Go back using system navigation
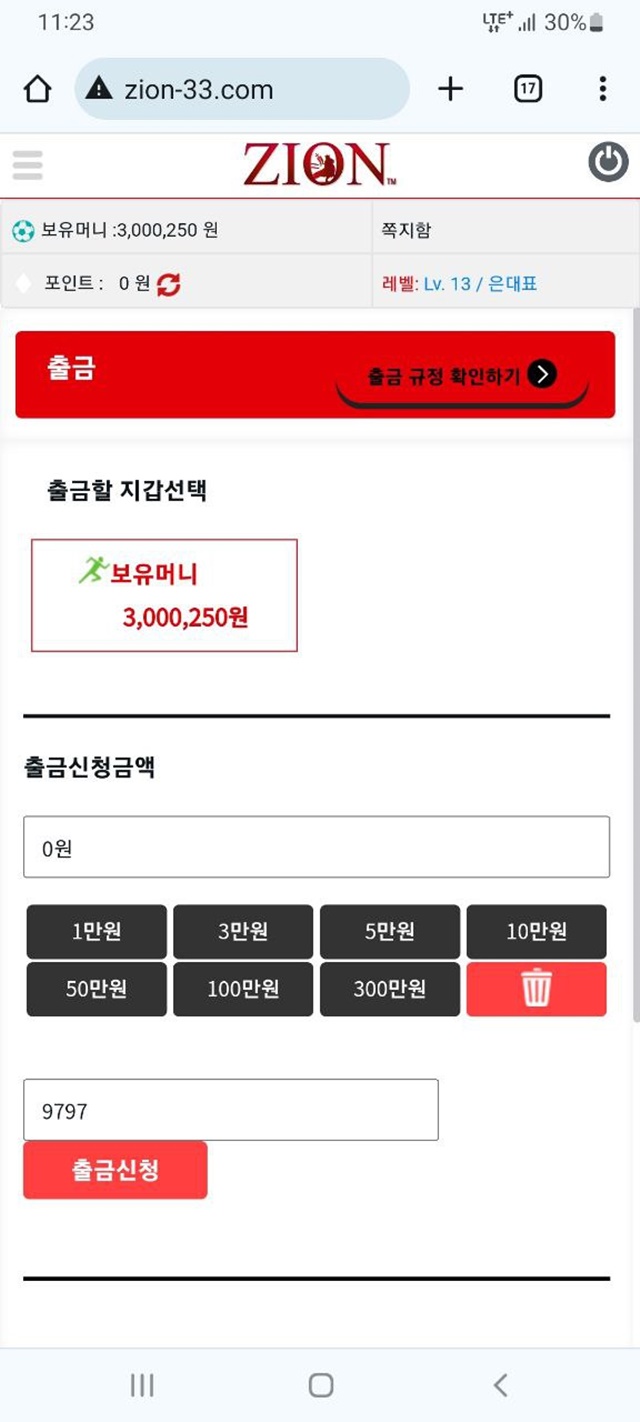The height and width of the screenshot is (1422, 640). pos(500,1385)
